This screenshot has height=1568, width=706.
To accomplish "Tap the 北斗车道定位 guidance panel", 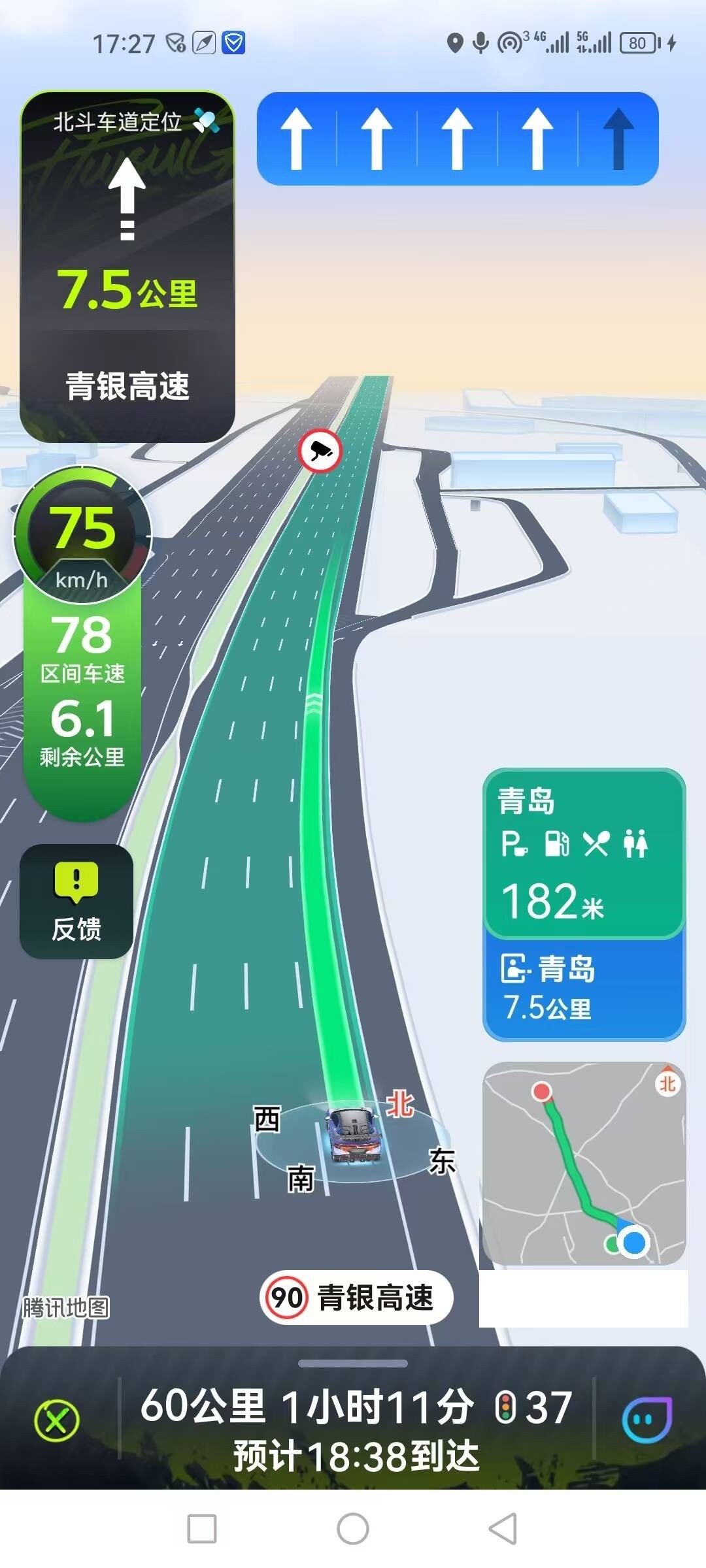I will point(127,267).
